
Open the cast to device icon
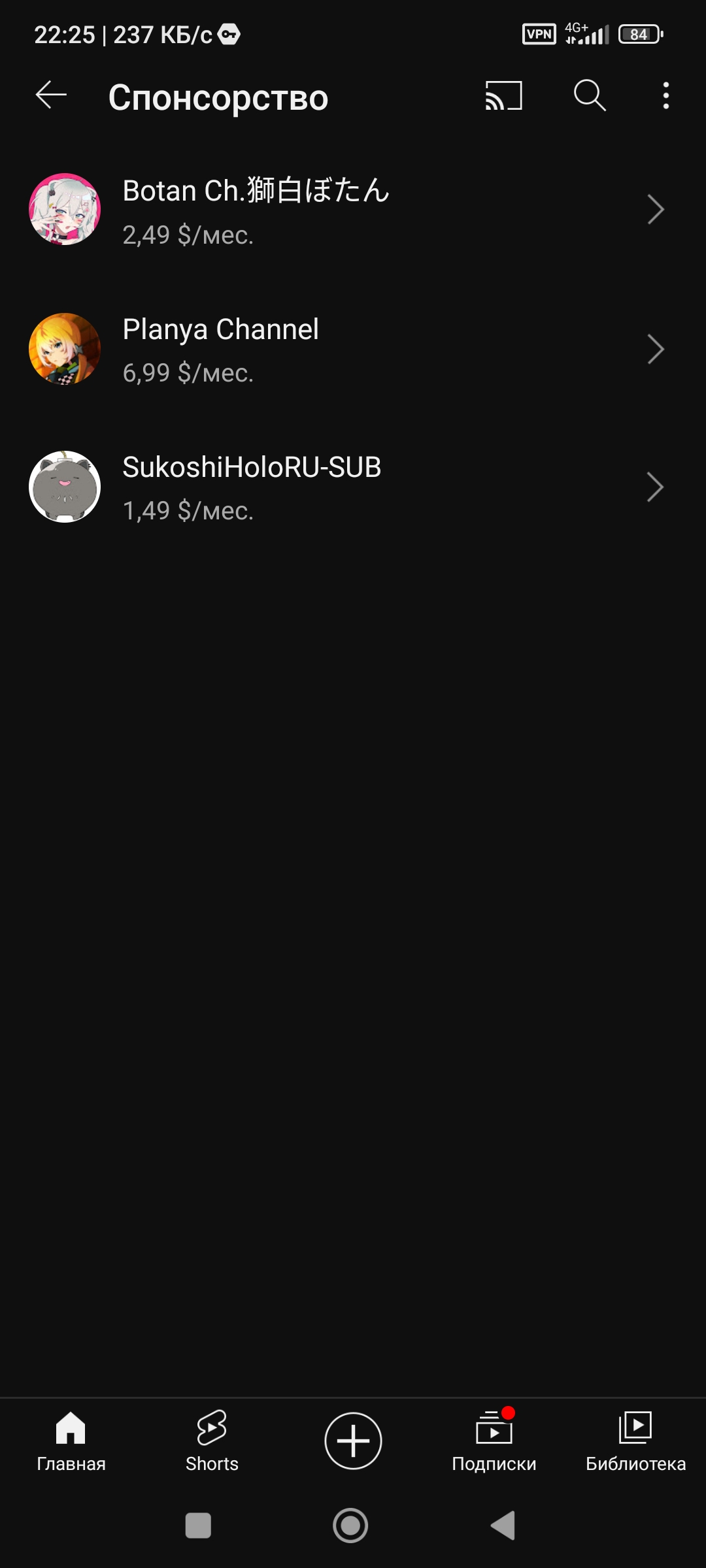[x=503, y=95]
